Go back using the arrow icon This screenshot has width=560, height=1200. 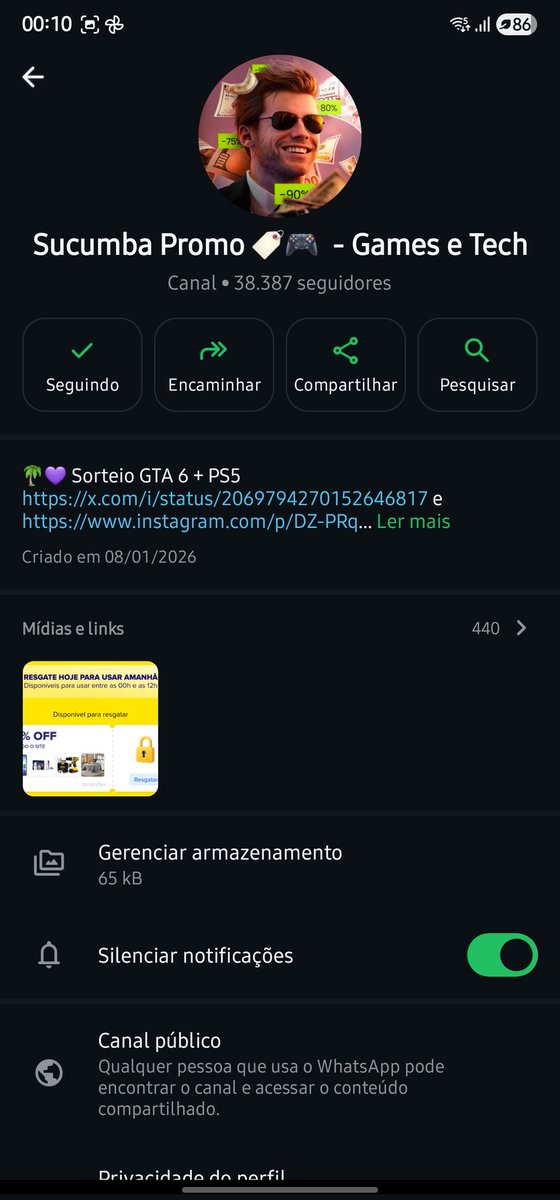tap(33, 77)
